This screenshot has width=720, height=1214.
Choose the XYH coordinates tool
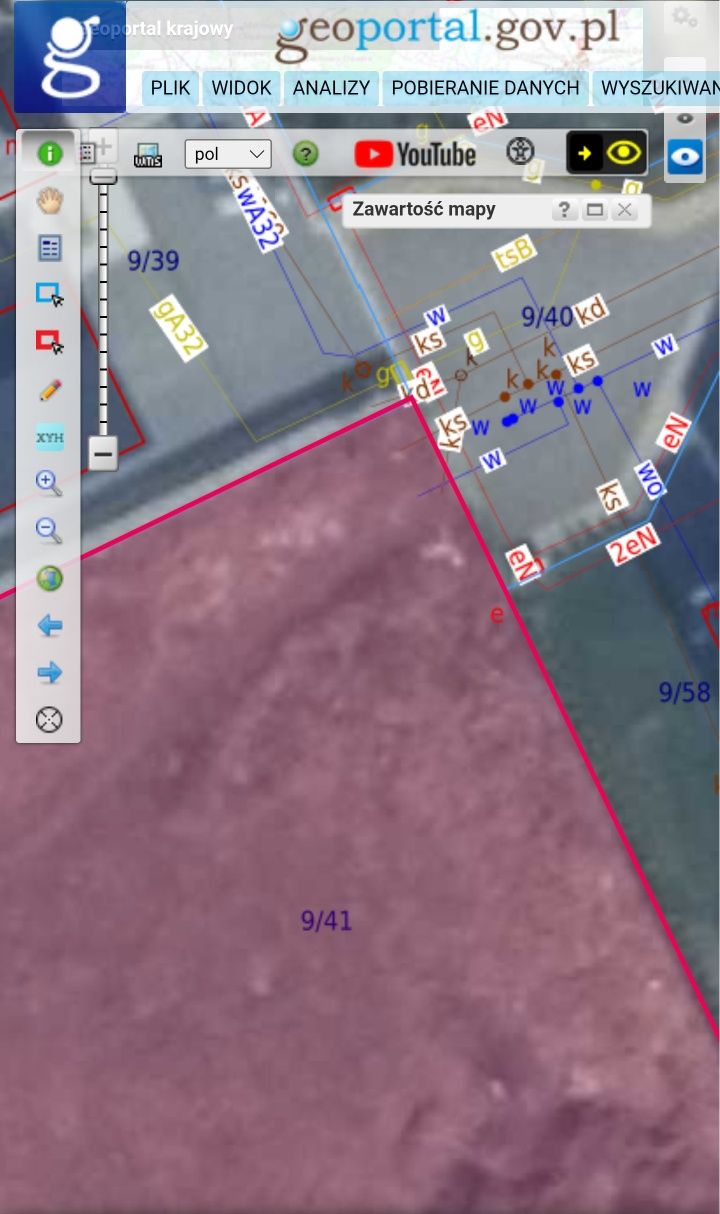(49, 437)
